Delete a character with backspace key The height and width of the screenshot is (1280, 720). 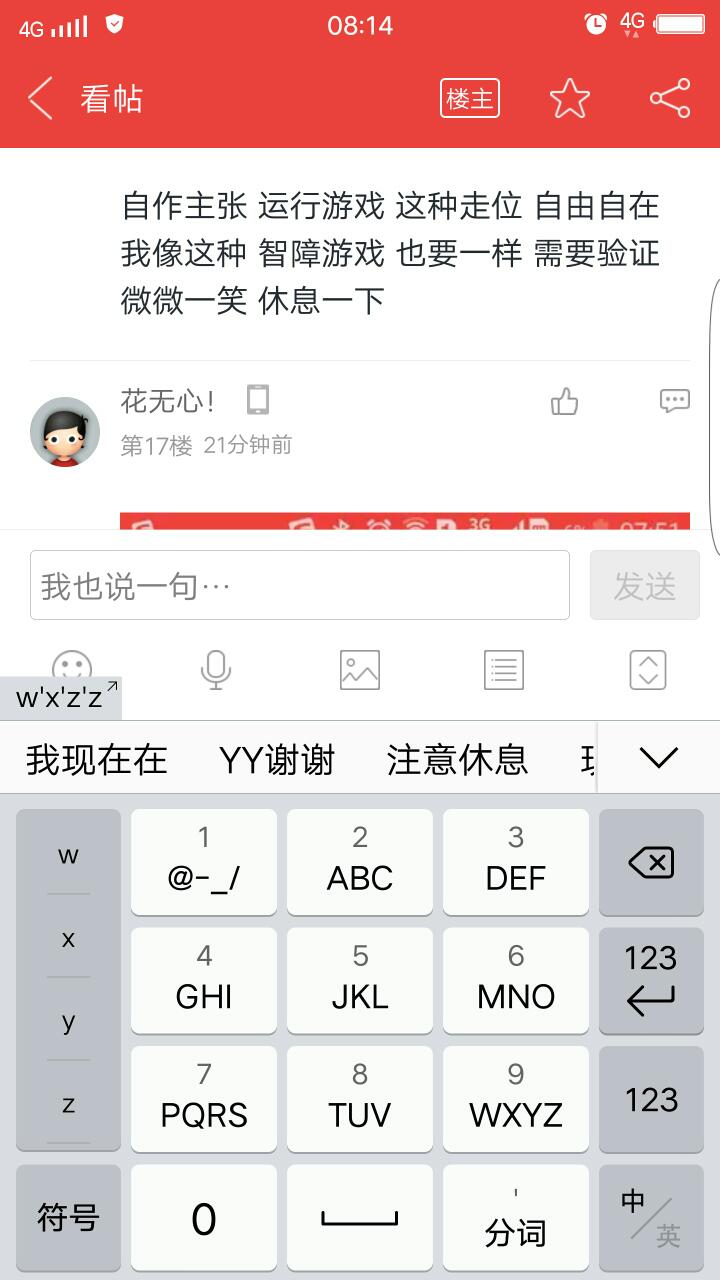651,862
